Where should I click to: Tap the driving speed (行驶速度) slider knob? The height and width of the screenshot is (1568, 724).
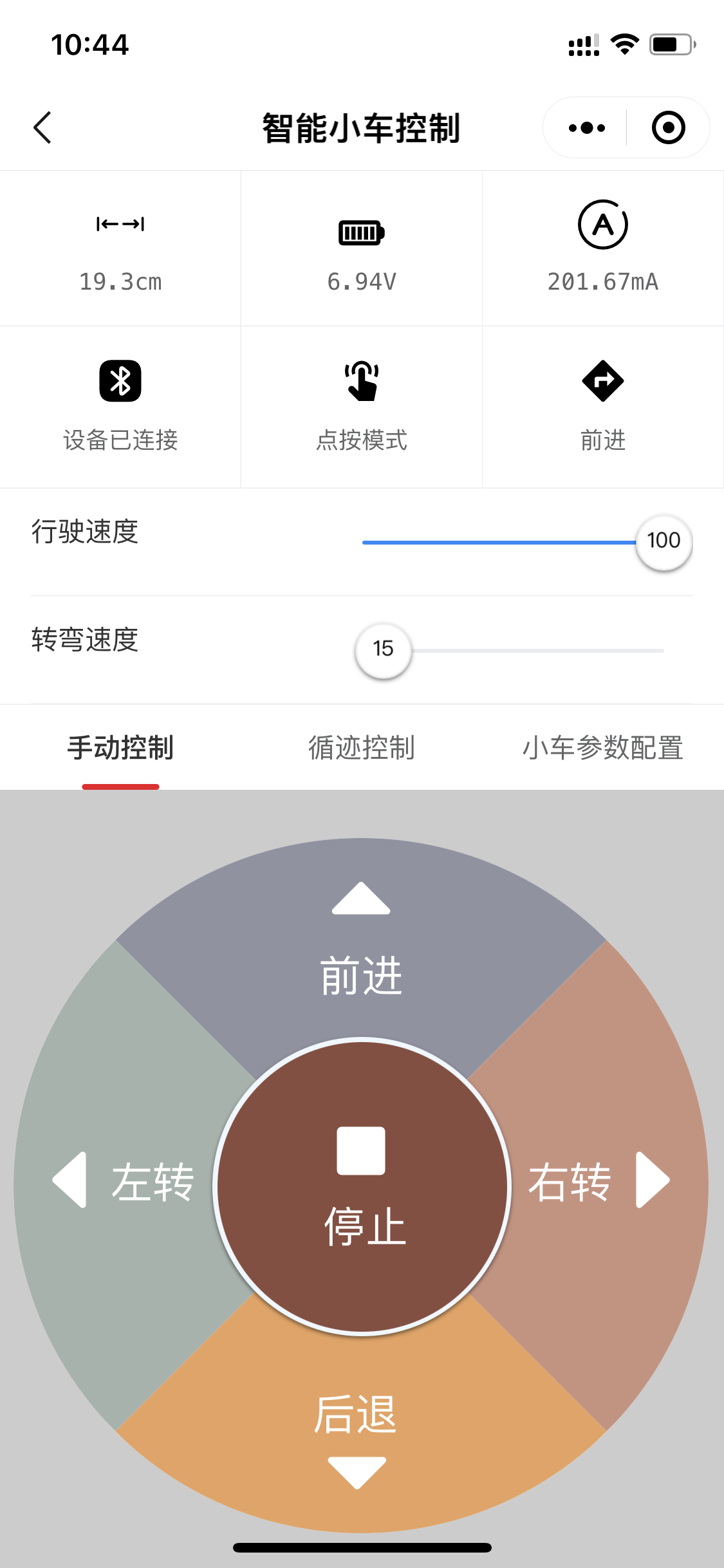point(664,542)
